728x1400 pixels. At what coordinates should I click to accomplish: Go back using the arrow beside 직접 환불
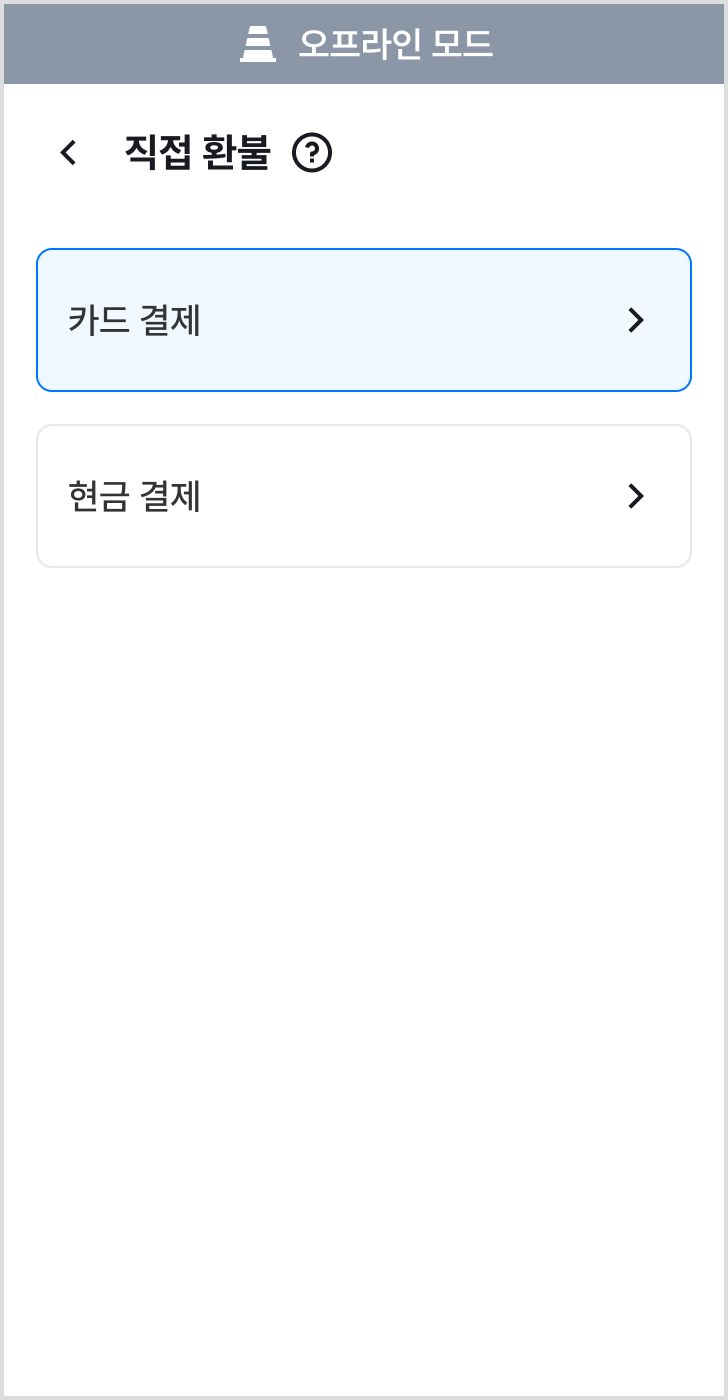[x=68, y=153]
